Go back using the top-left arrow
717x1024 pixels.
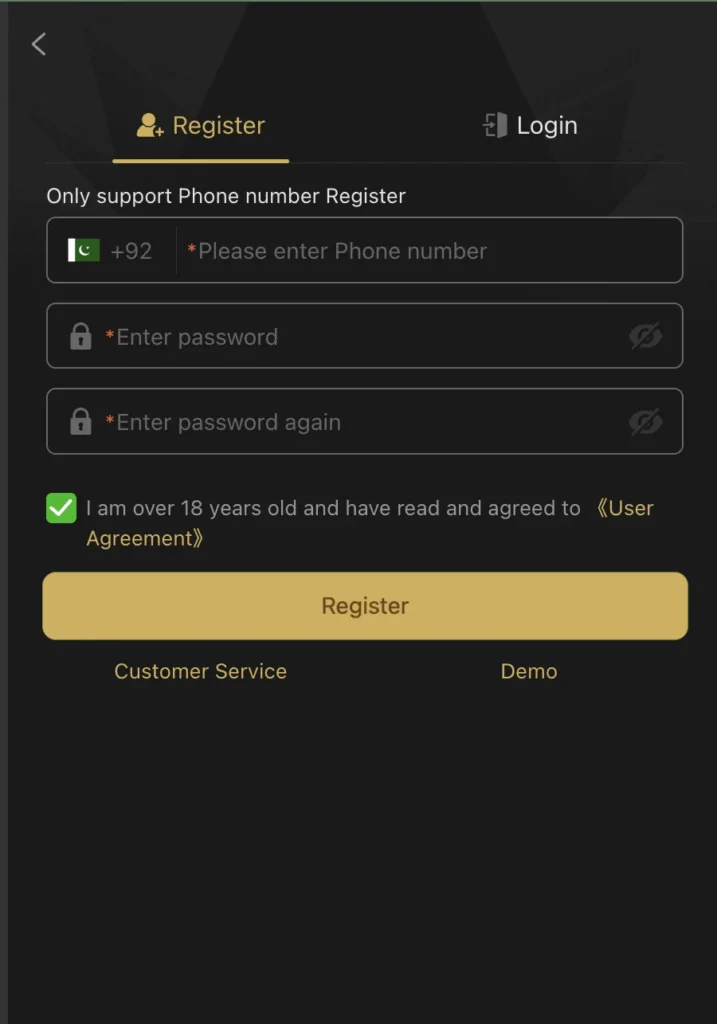click(x=39, y=44)
